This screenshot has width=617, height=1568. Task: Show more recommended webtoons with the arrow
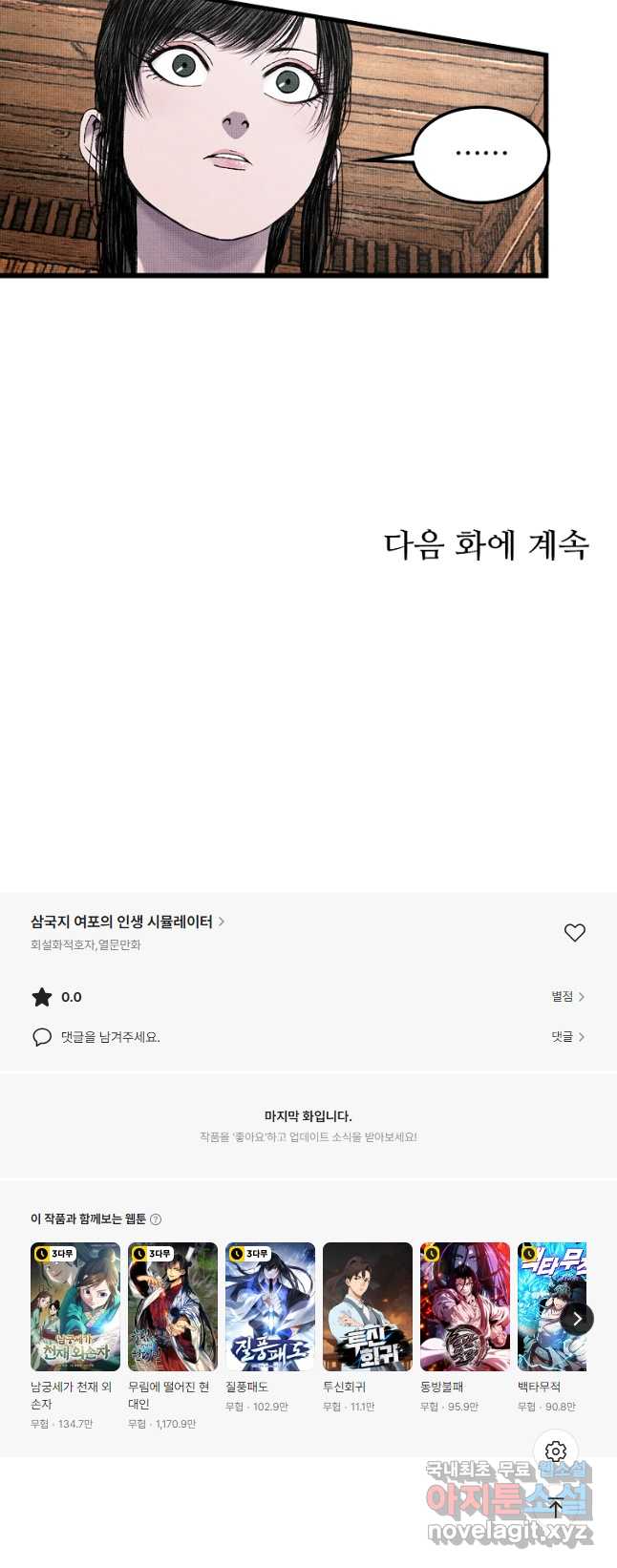(x=577, y=1319)
